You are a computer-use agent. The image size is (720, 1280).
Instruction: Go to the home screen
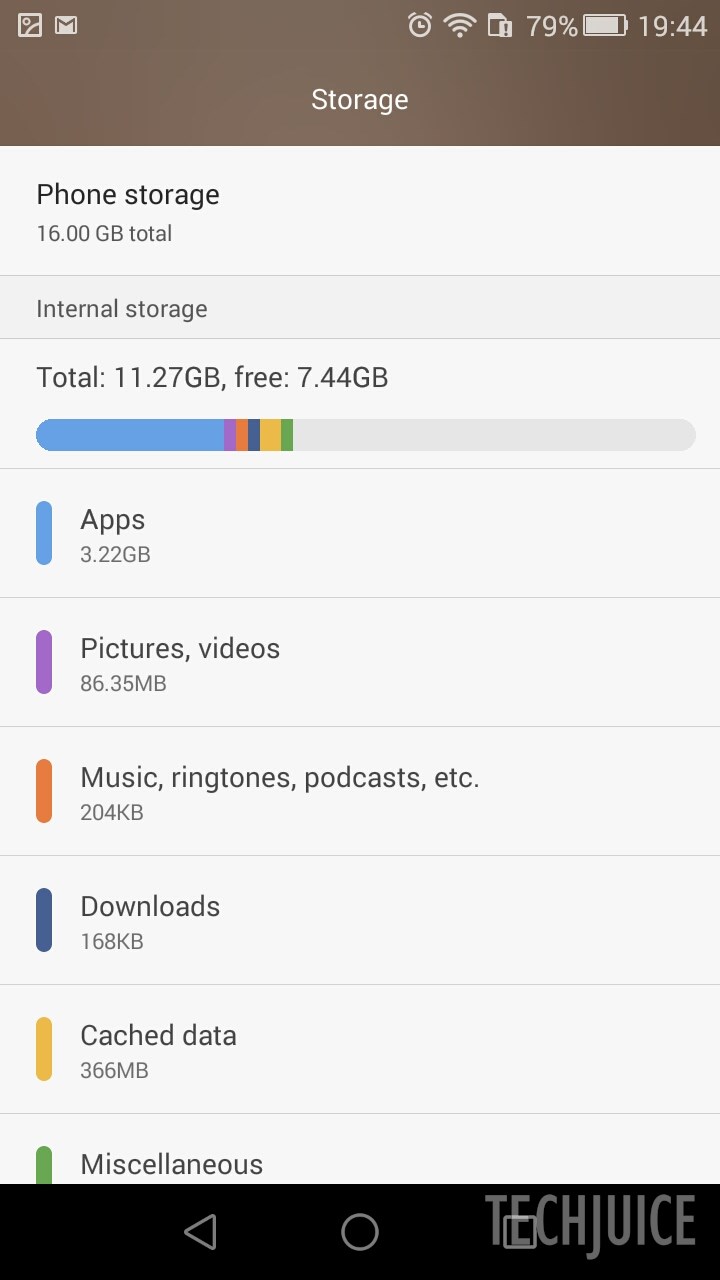360,1232
